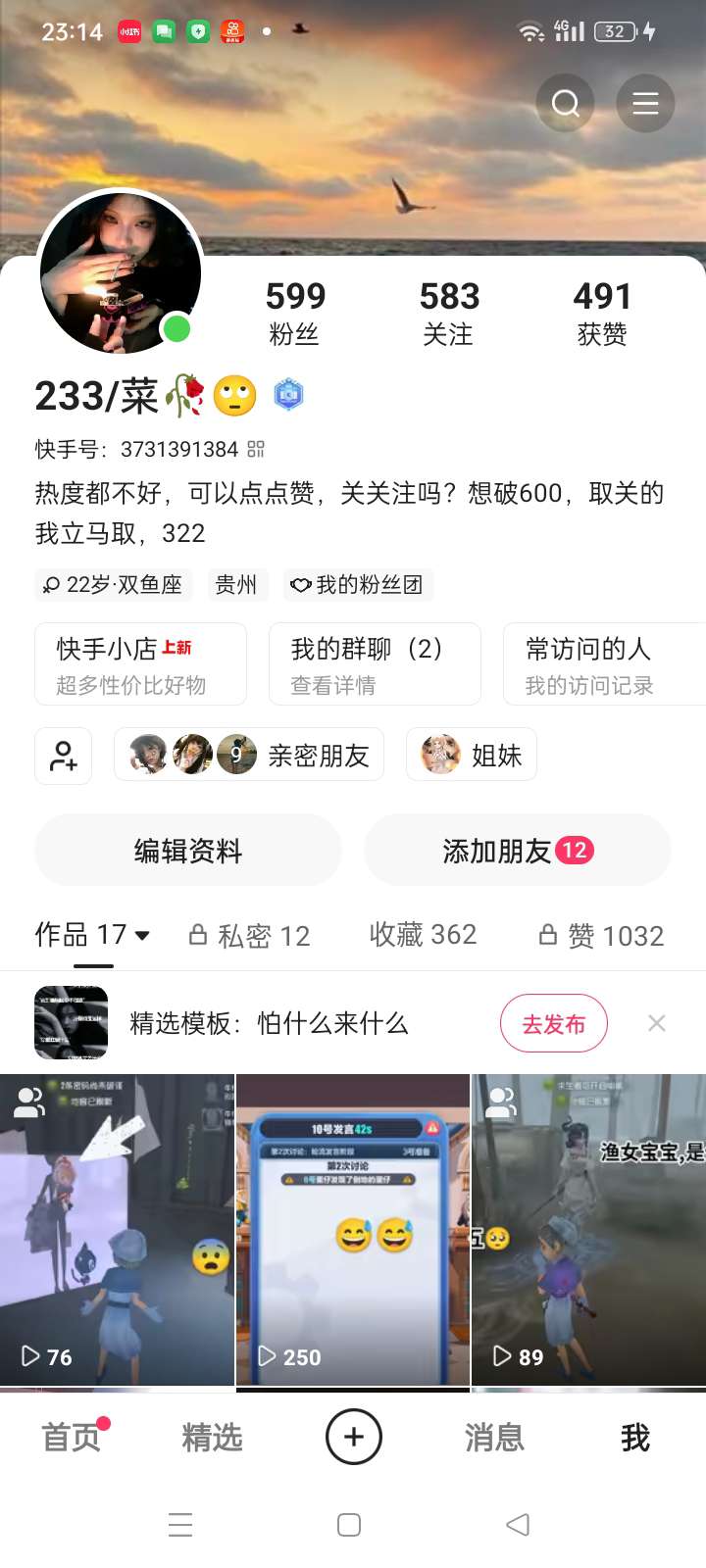This screenshot has width=706, height=1568.
Task: View the 599 粉丝 followers list
Action: coord(295,313)
